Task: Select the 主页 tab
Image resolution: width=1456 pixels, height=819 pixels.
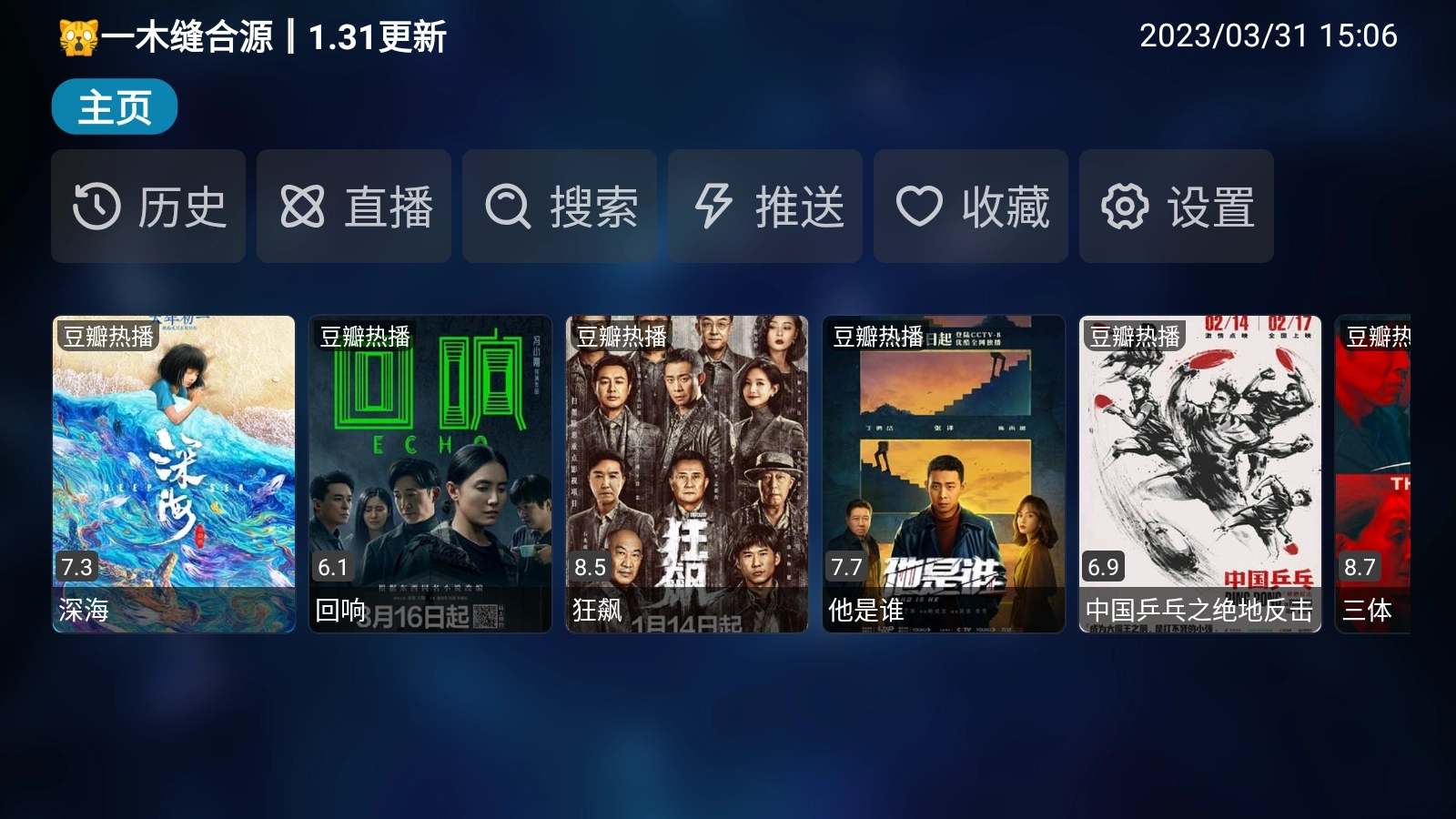Action: click(114, 107)
